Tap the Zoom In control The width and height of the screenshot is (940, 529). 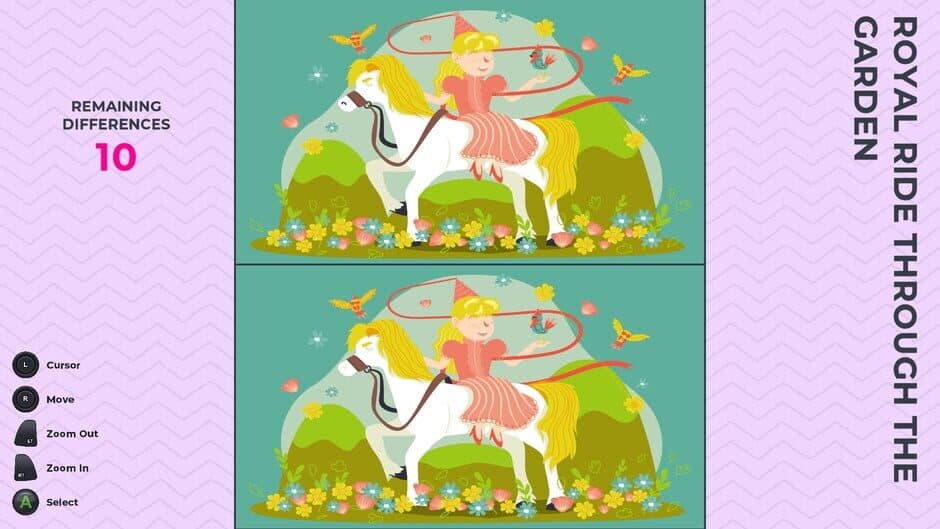coord(27,468)
